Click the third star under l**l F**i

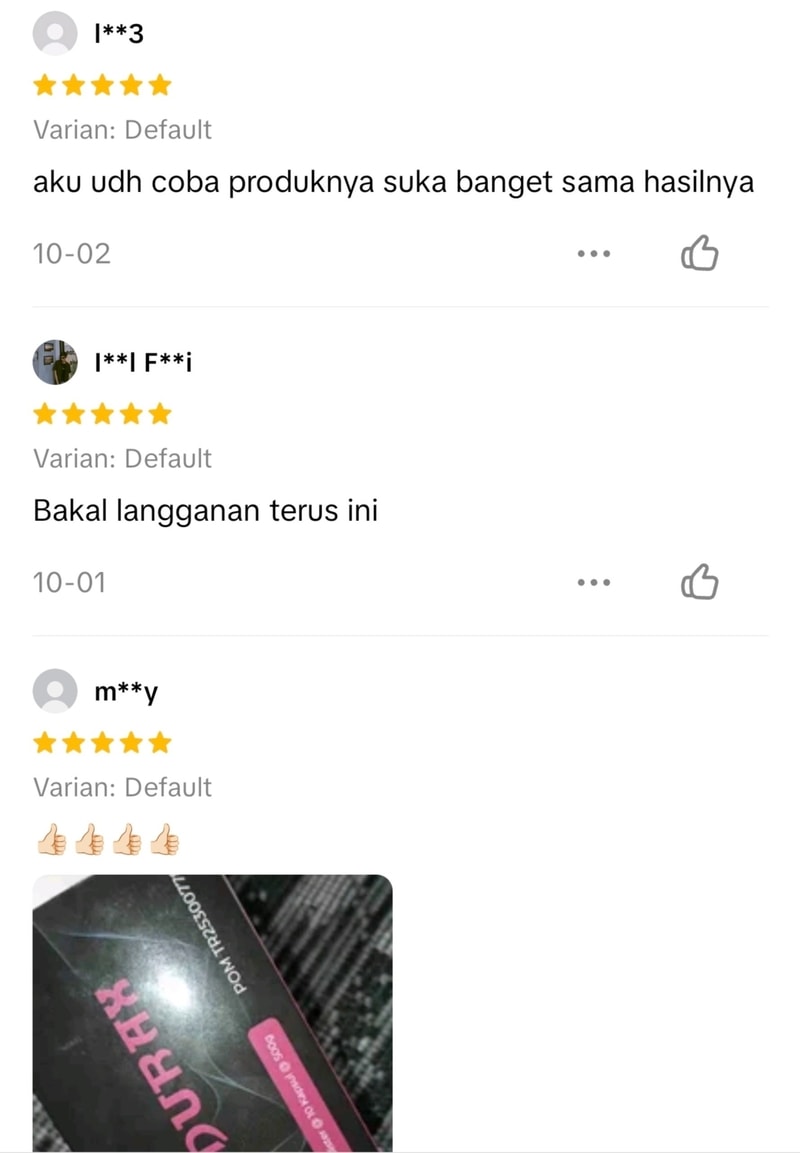[x=102, y=414]
